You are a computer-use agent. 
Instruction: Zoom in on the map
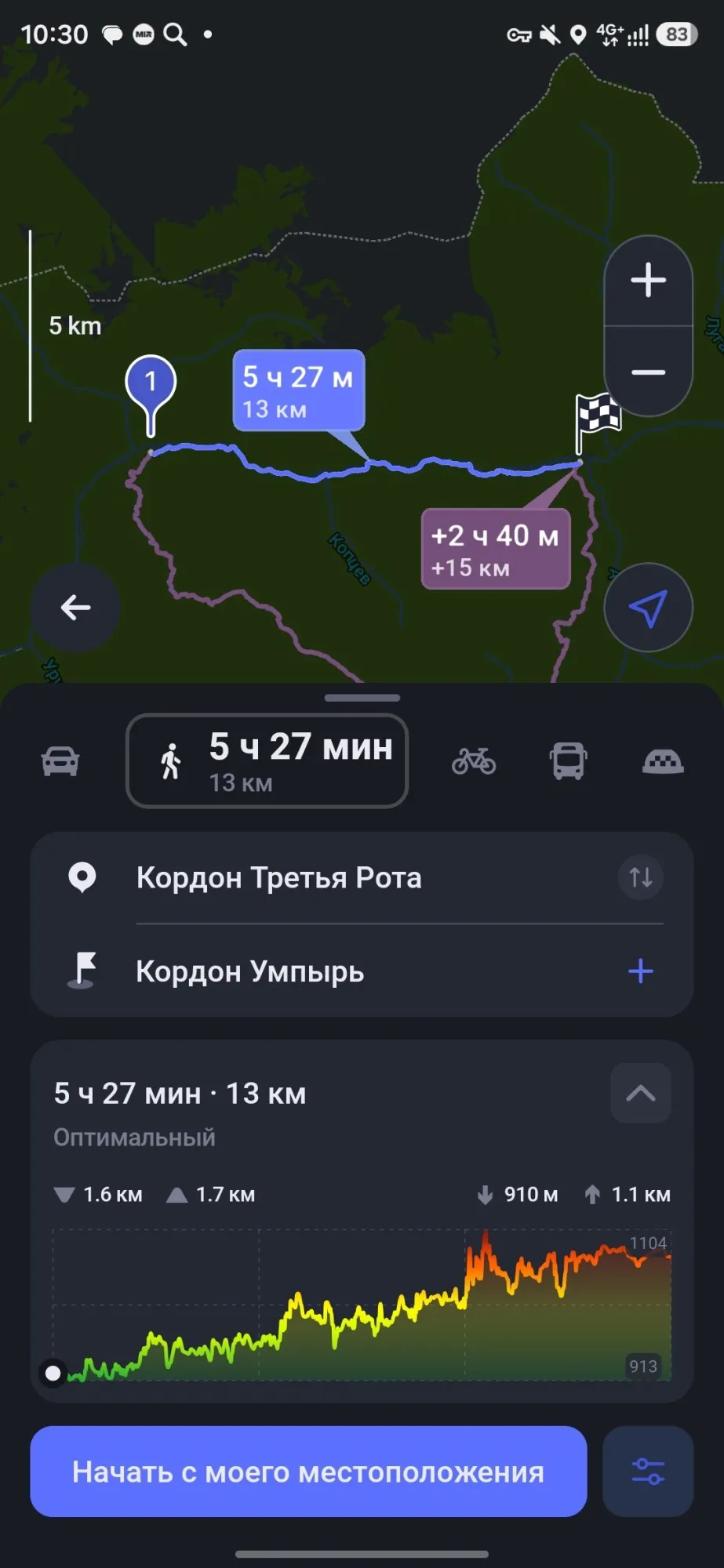pos(648,280)
